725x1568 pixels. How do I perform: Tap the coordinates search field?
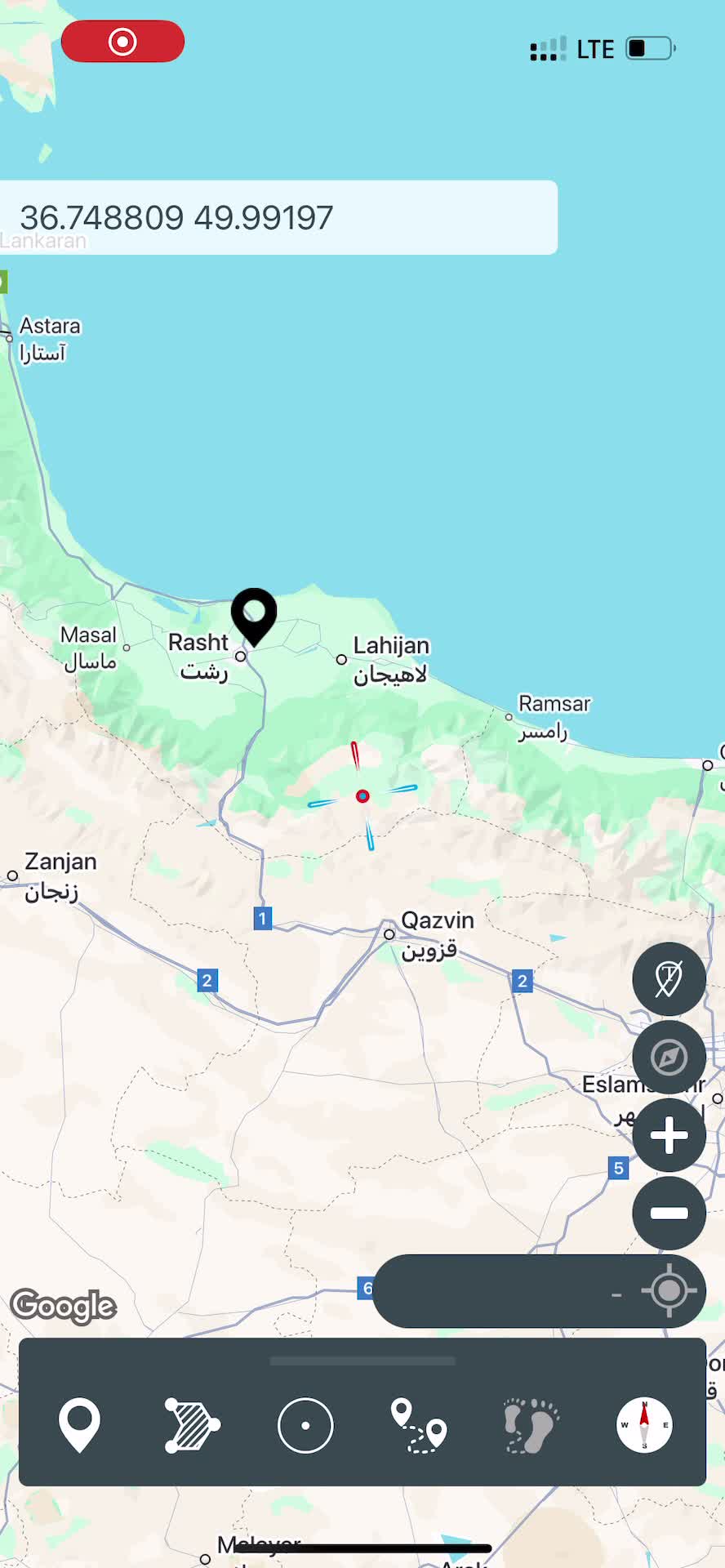pos(278,217)
